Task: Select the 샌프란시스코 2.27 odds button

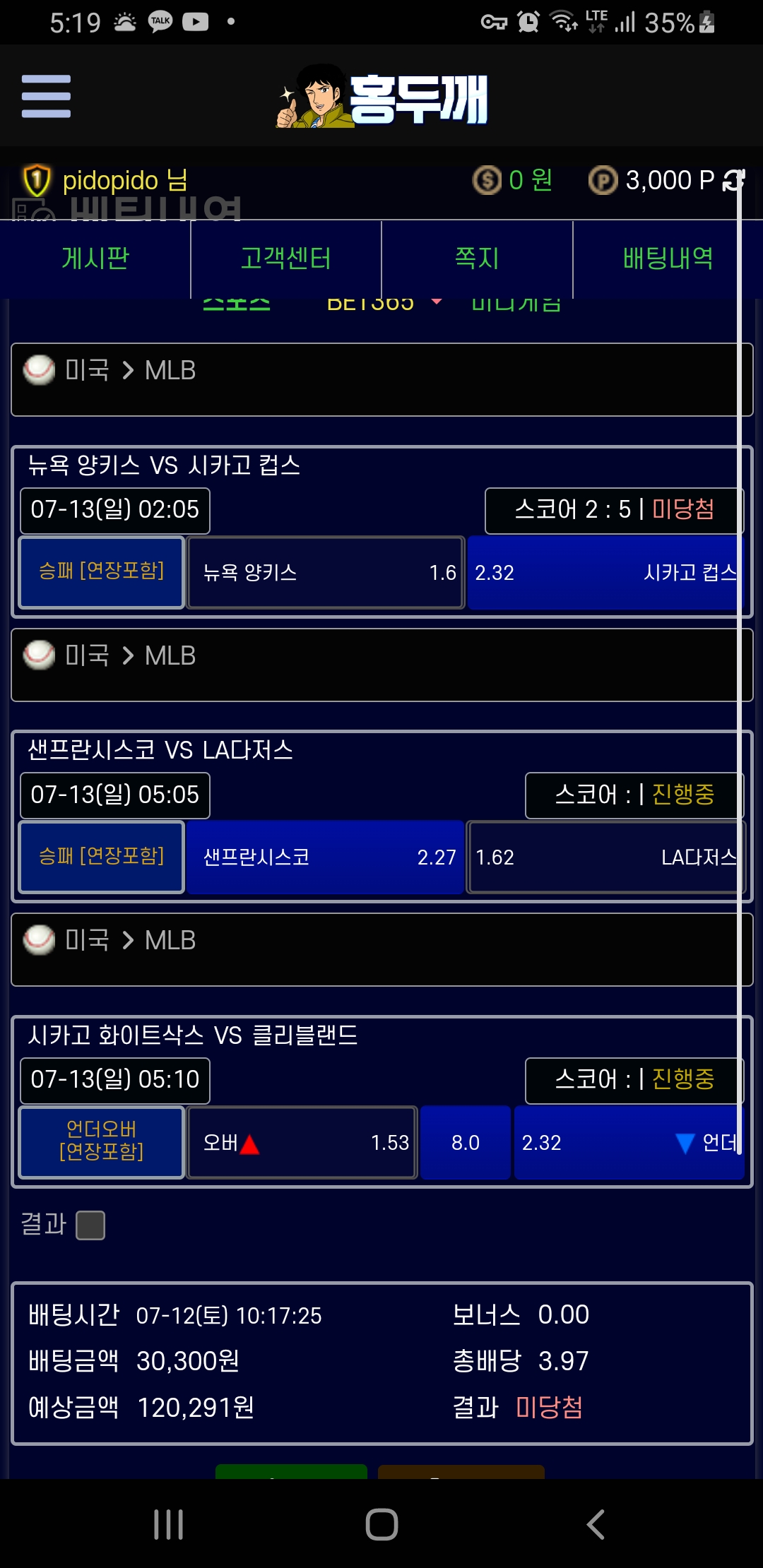Action: coord(326,857)
